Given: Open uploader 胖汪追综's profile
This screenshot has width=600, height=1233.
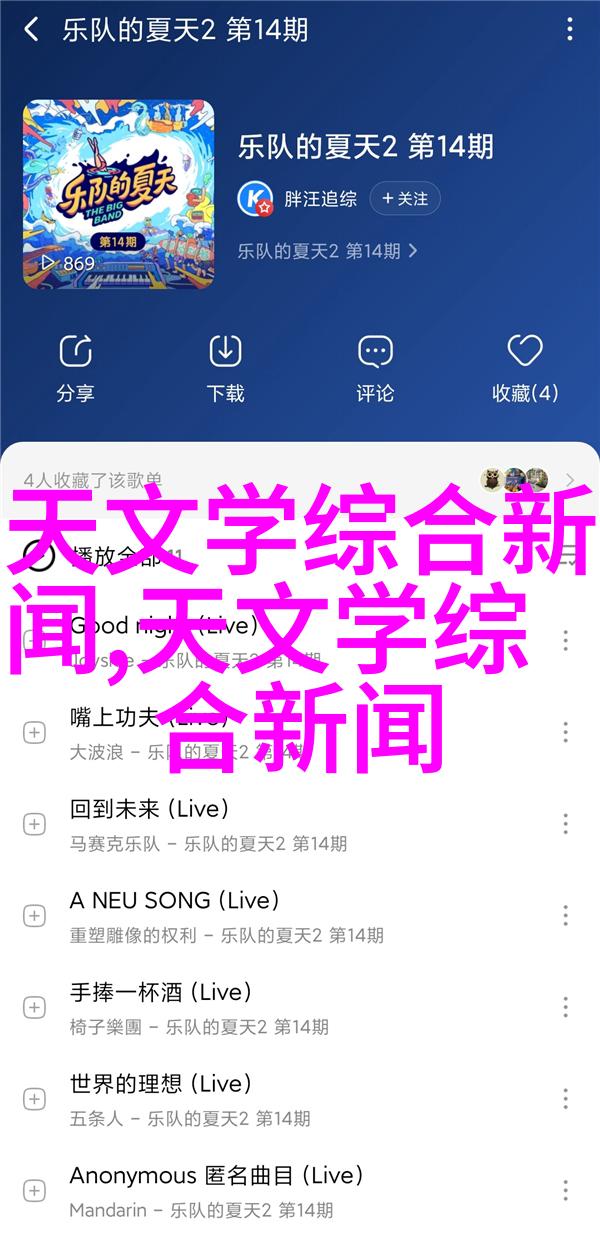Looking at the screenshot, I should (320, 199).
